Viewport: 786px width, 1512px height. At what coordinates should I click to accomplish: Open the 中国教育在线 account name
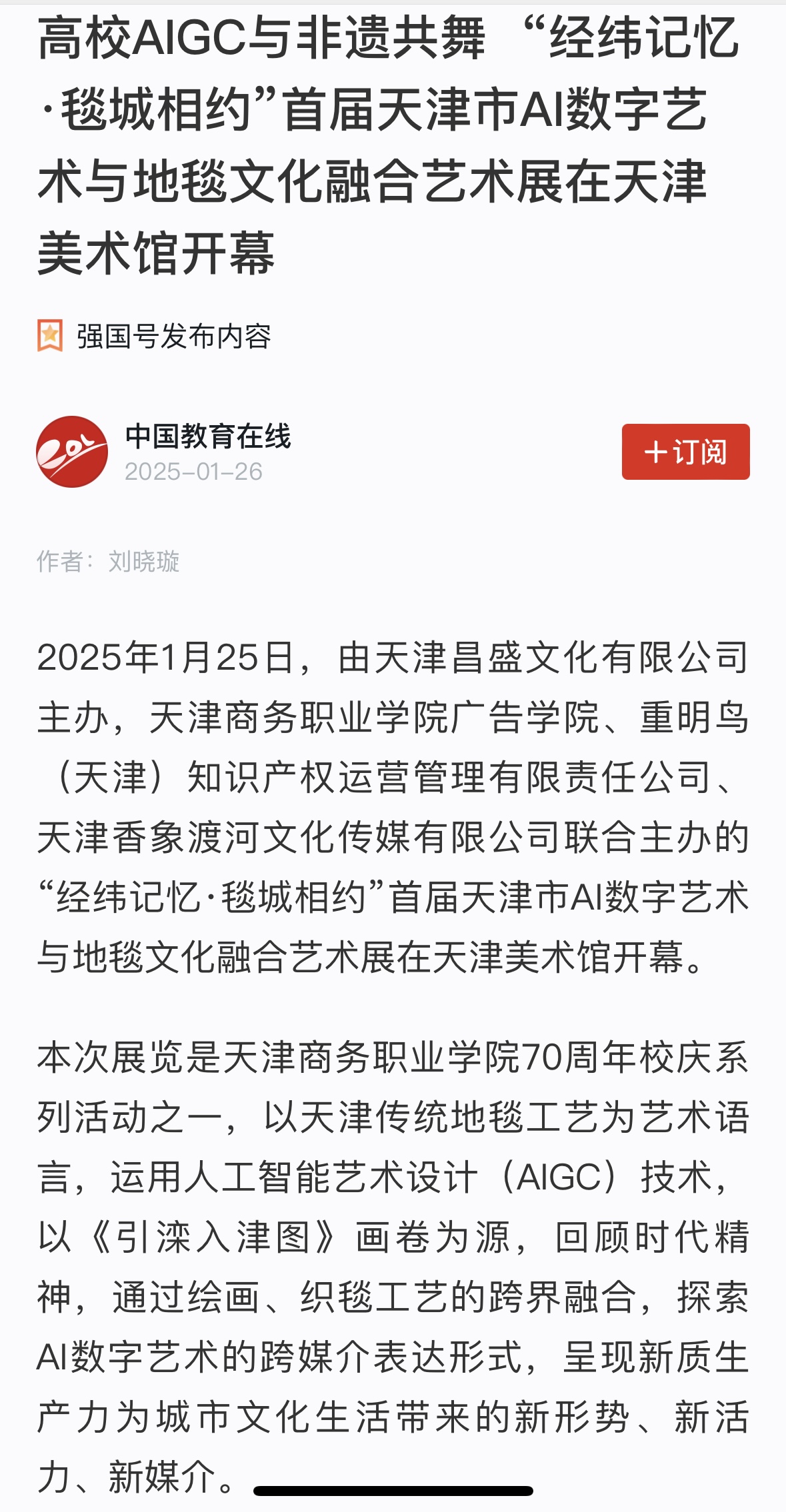208,436
